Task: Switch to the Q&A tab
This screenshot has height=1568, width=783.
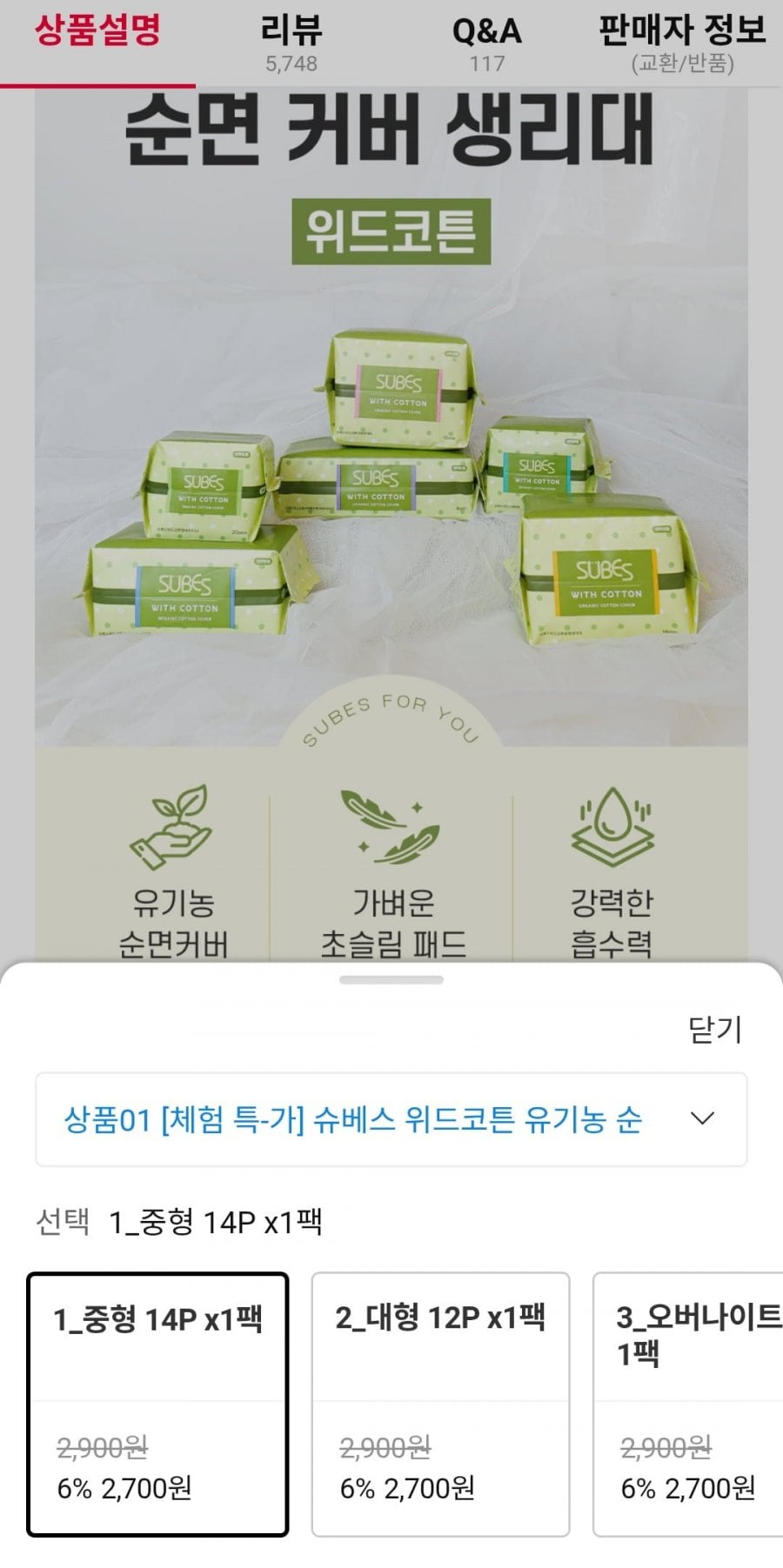Action: click(x=486, y=43)
